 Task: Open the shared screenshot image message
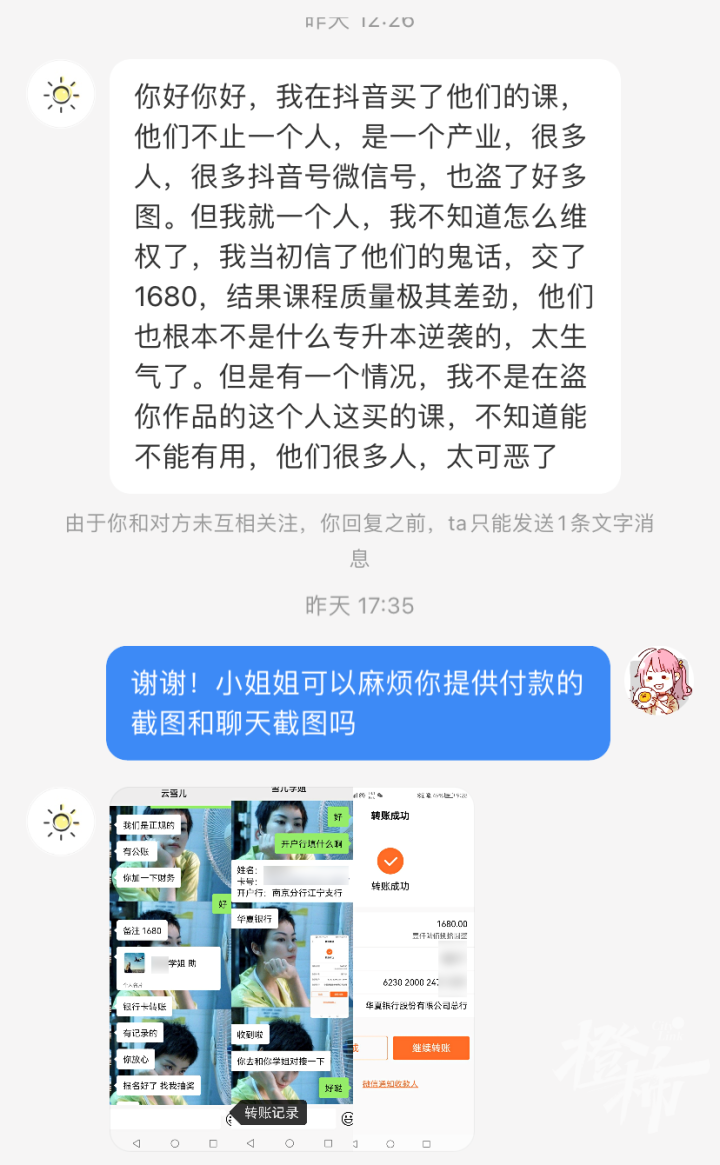(290, 967)
